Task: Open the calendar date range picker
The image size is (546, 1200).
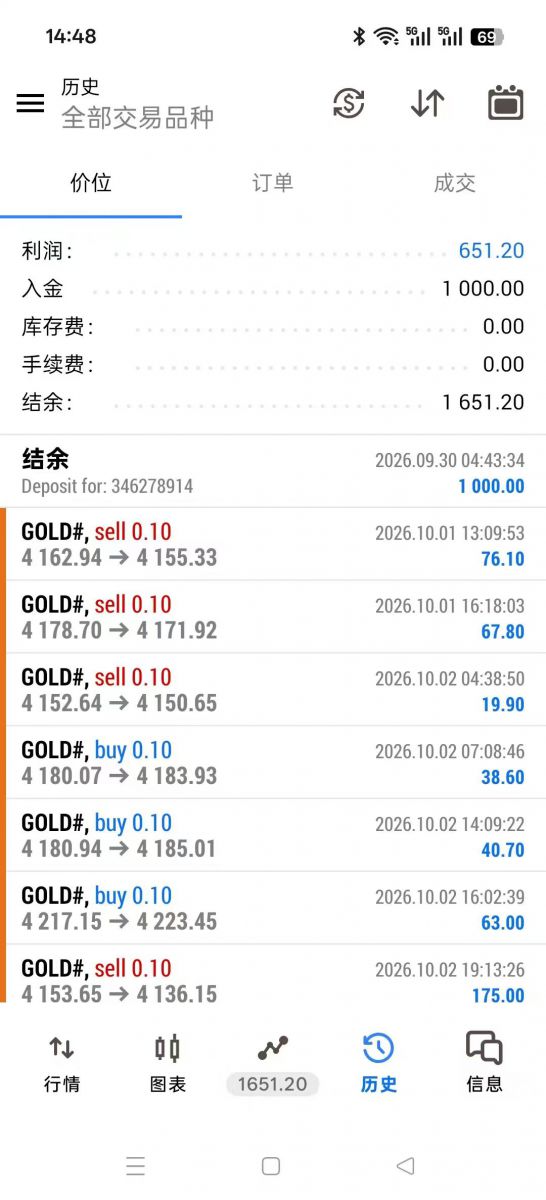Action: (x=506, y=103)
